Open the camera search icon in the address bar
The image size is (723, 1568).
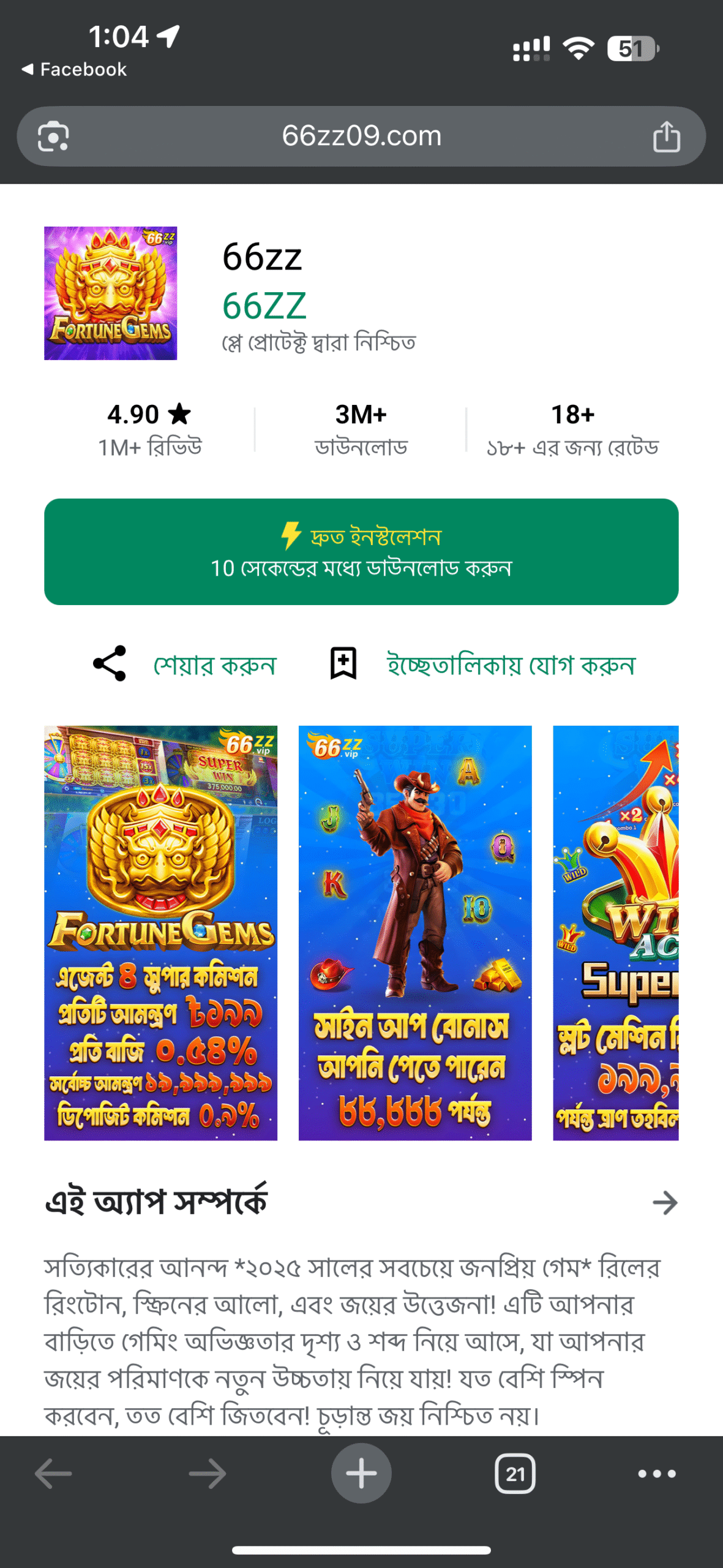click(x=53, y=136)
